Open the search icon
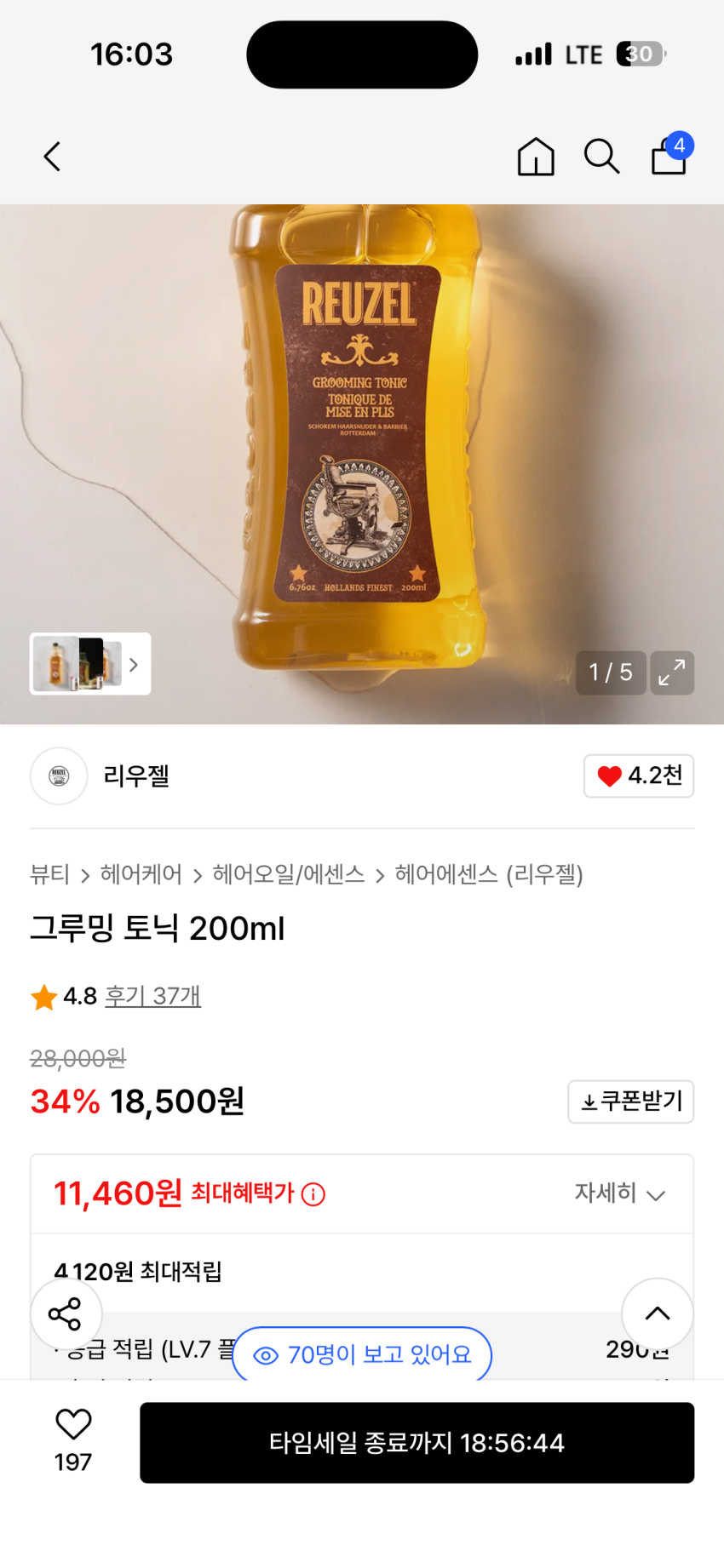 [x=601, y=157]
